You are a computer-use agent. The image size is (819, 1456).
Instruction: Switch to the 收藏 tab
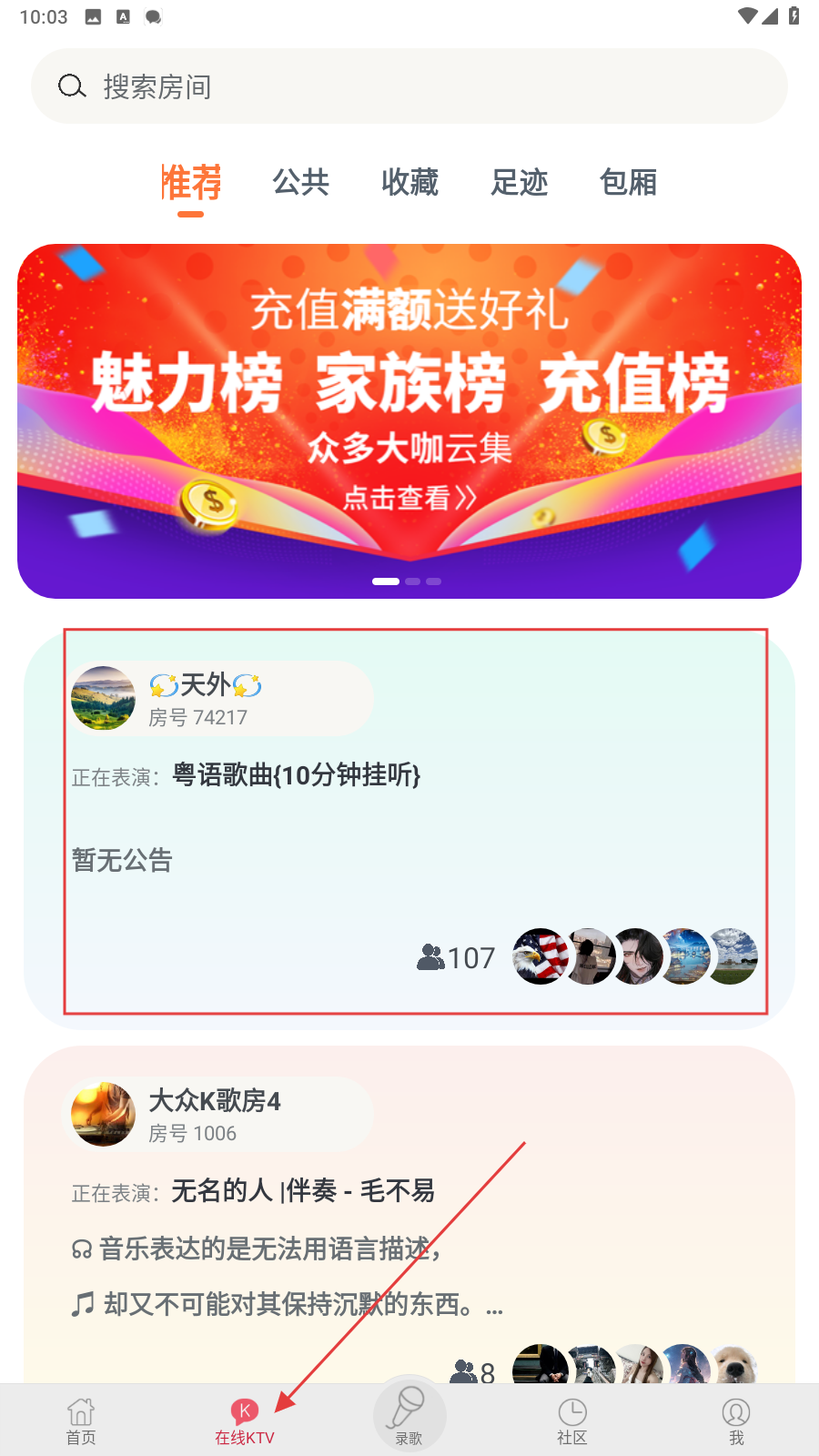coord(409,183)
